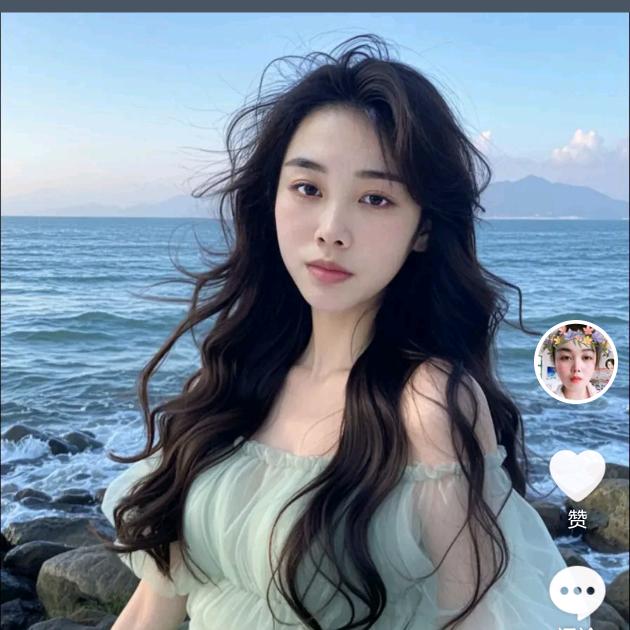The image size is (630, 630).
Task: Open the creator's round profile avatar
Action: pyautogui.click(x=576, y=362)
